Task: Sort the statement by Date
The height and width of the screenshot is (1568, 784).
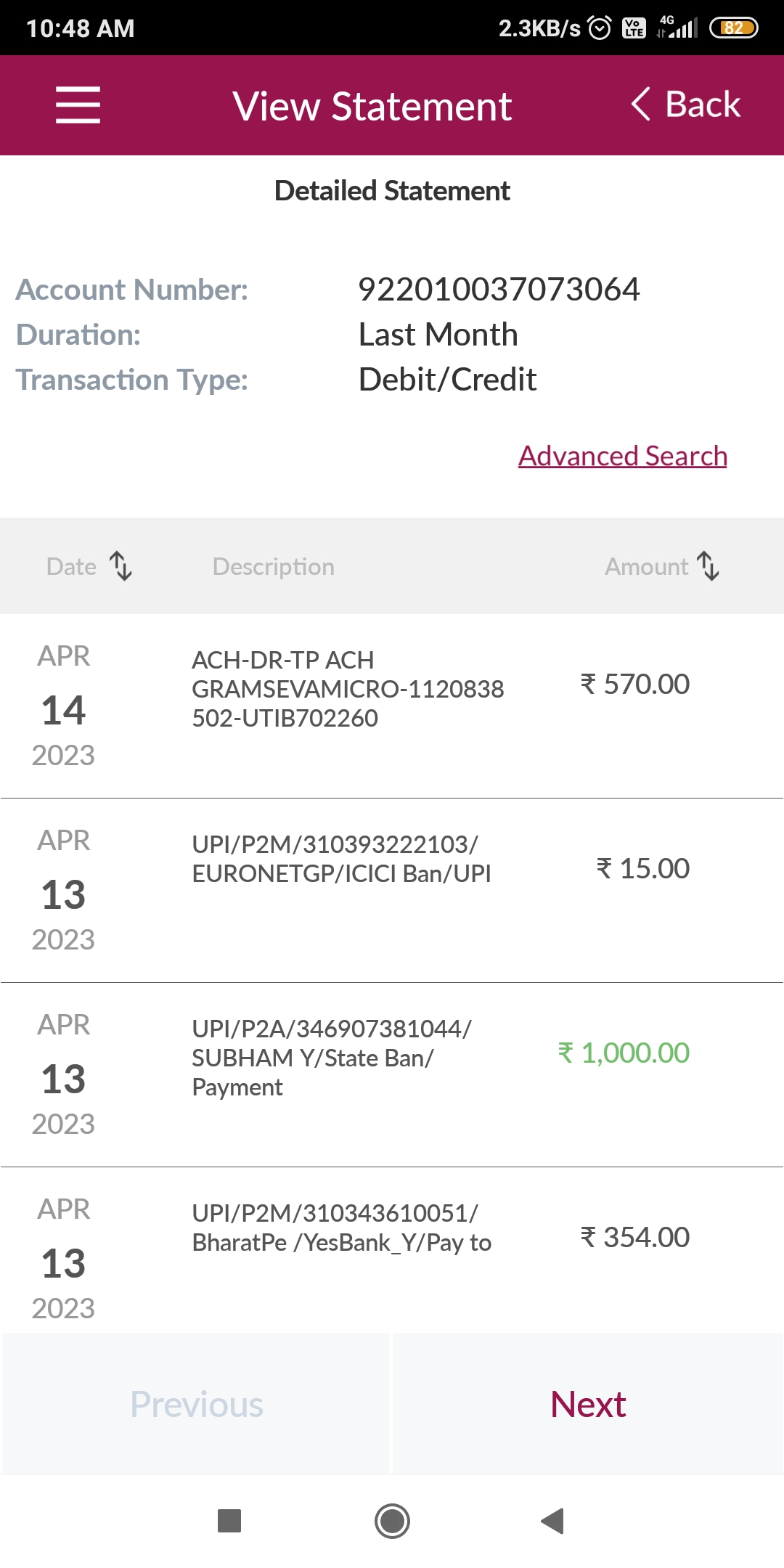Action: pos(89,566)
